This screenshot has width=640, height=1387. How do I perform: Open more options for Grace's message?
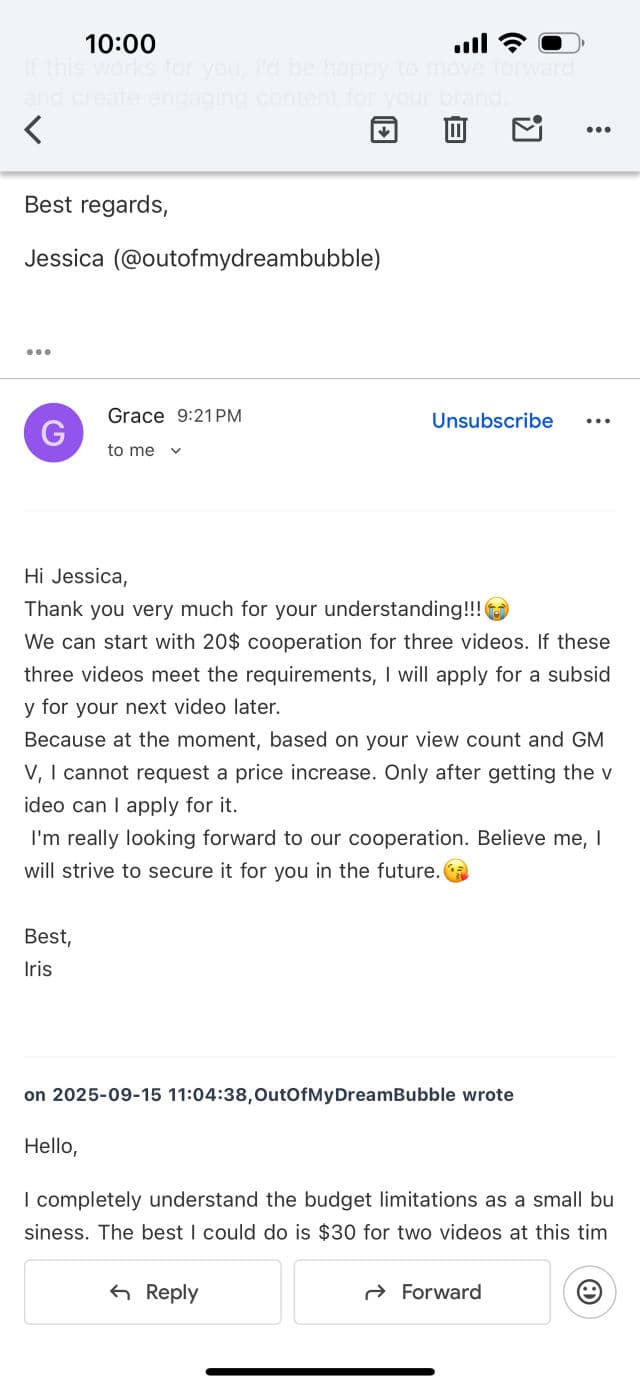coord(597,421)
